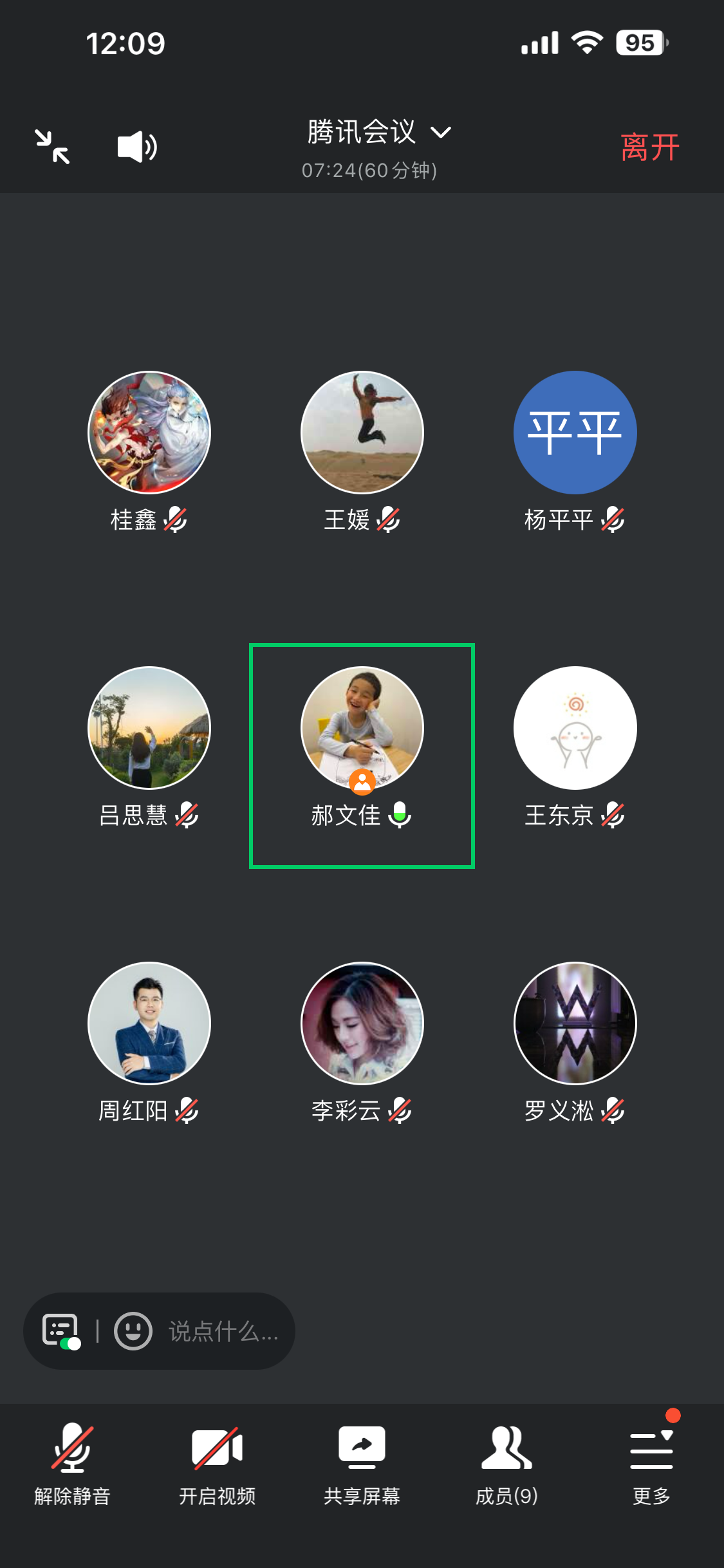Minimize the meeting window

coord(53,147)
